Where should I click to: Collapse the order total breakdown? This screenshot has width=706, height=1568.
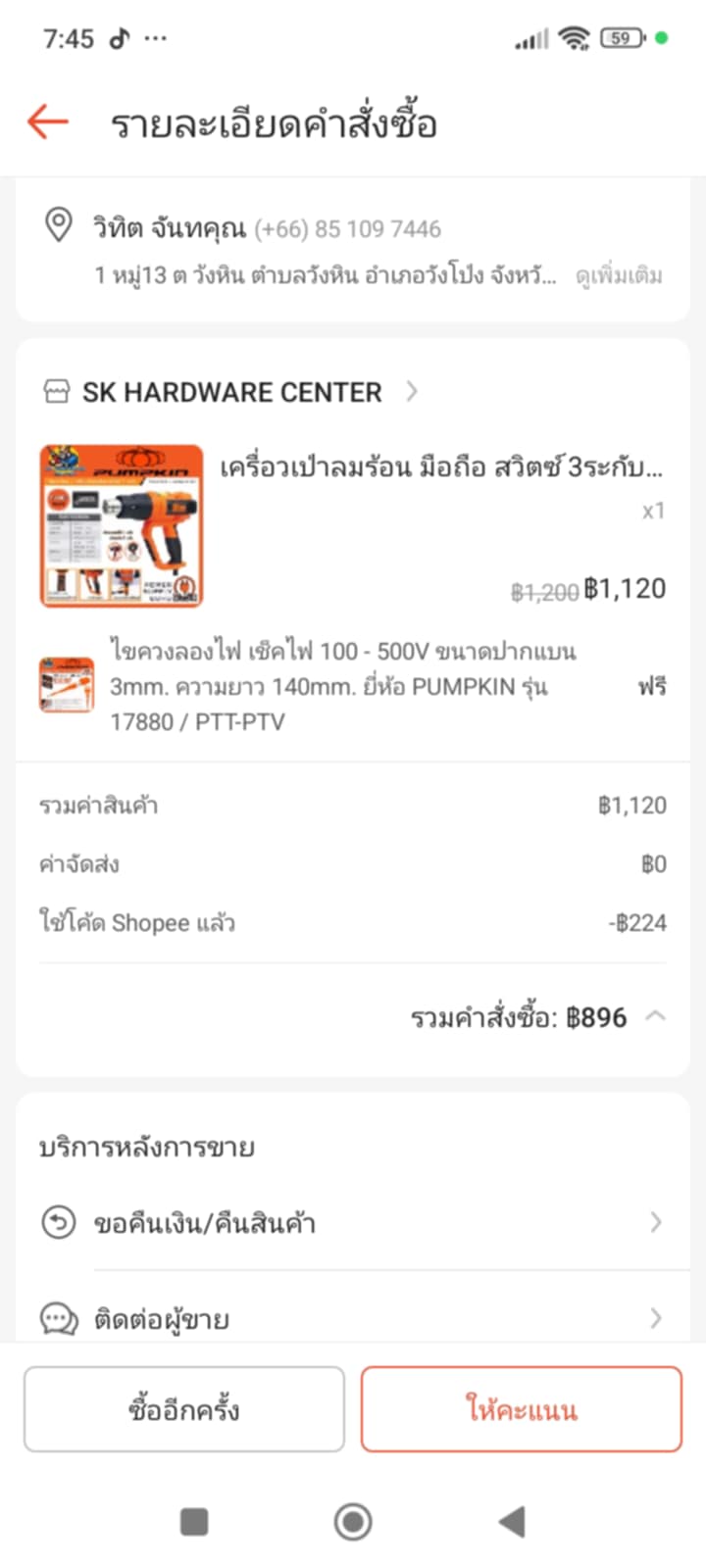point(655,1016)
